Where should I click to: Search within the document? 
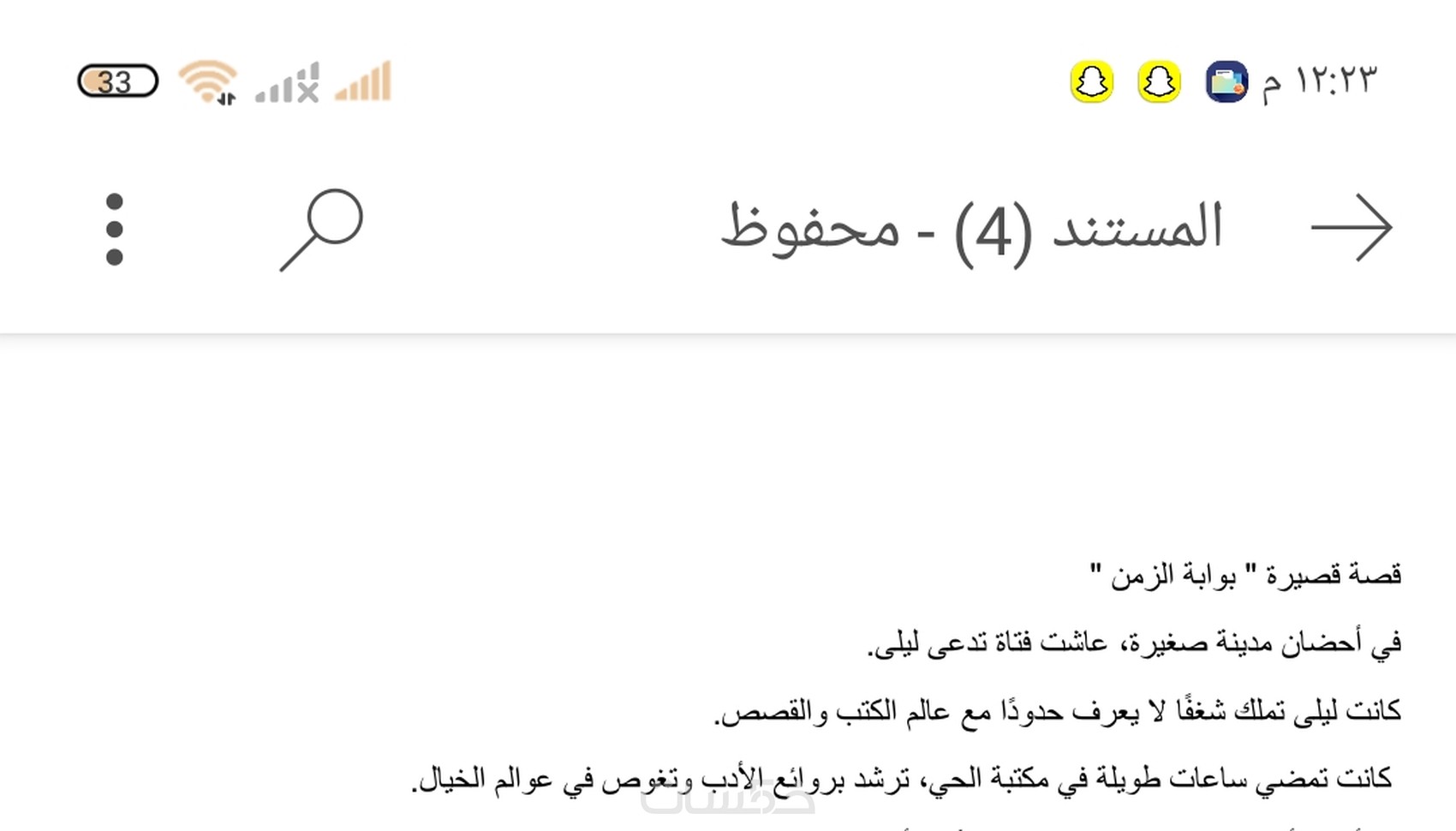coord(322,229)
